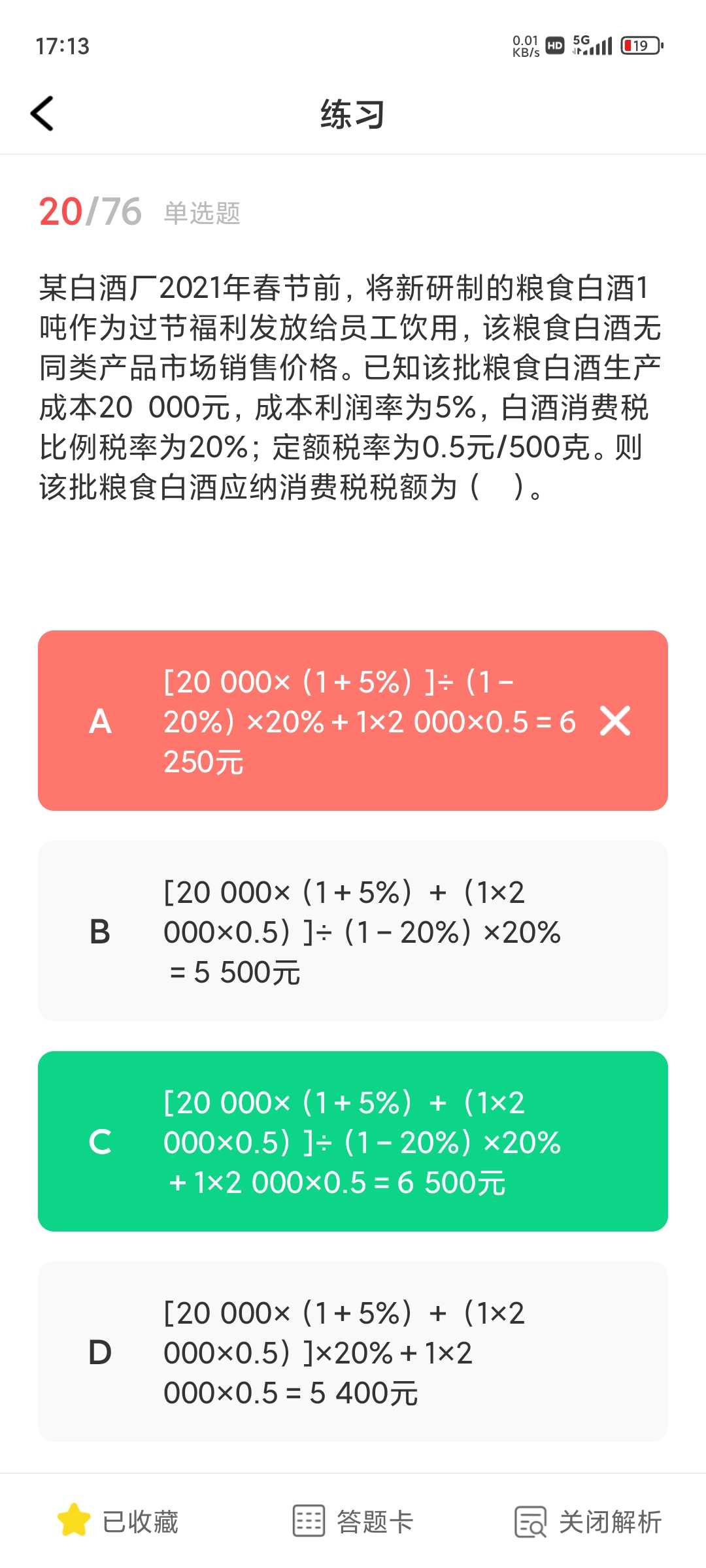706x1568 pixels.
Task: Go back using the top-left arrow
Action: [42, 114]
